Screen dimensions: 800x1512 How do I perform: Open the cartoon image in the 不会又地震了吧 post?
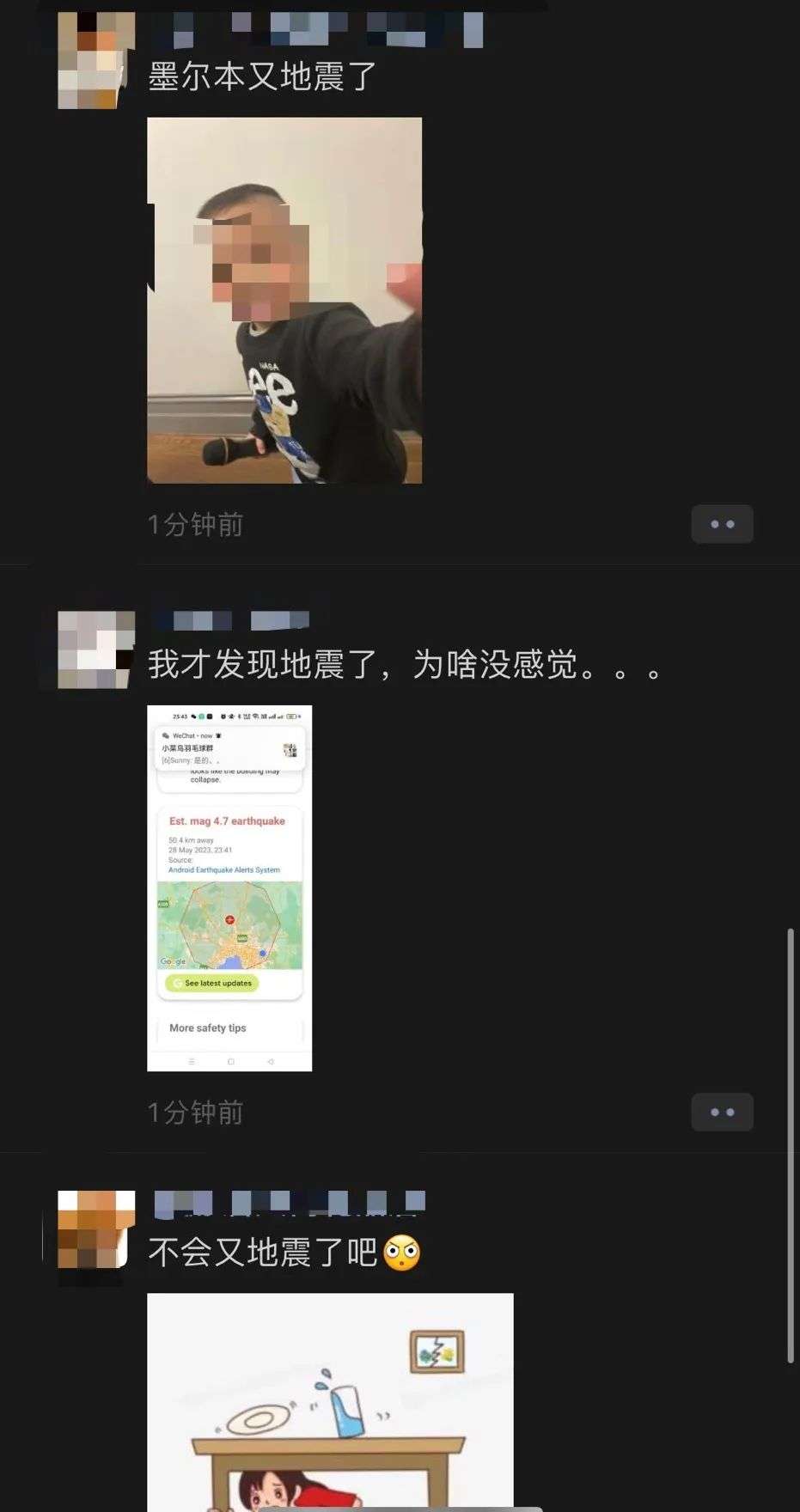pyautogui.click(x=330, y=1400)
